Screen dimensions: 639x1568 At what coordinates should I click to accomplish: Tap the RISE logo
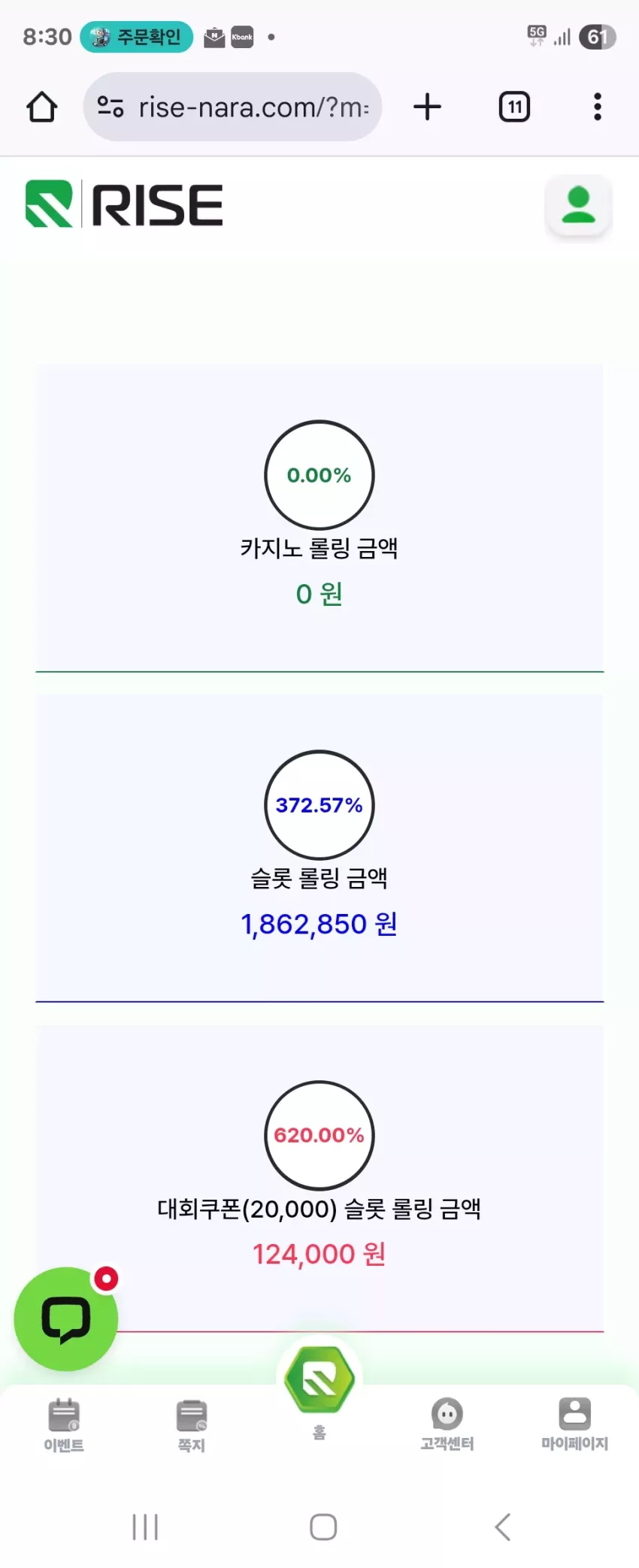(124, 204)
